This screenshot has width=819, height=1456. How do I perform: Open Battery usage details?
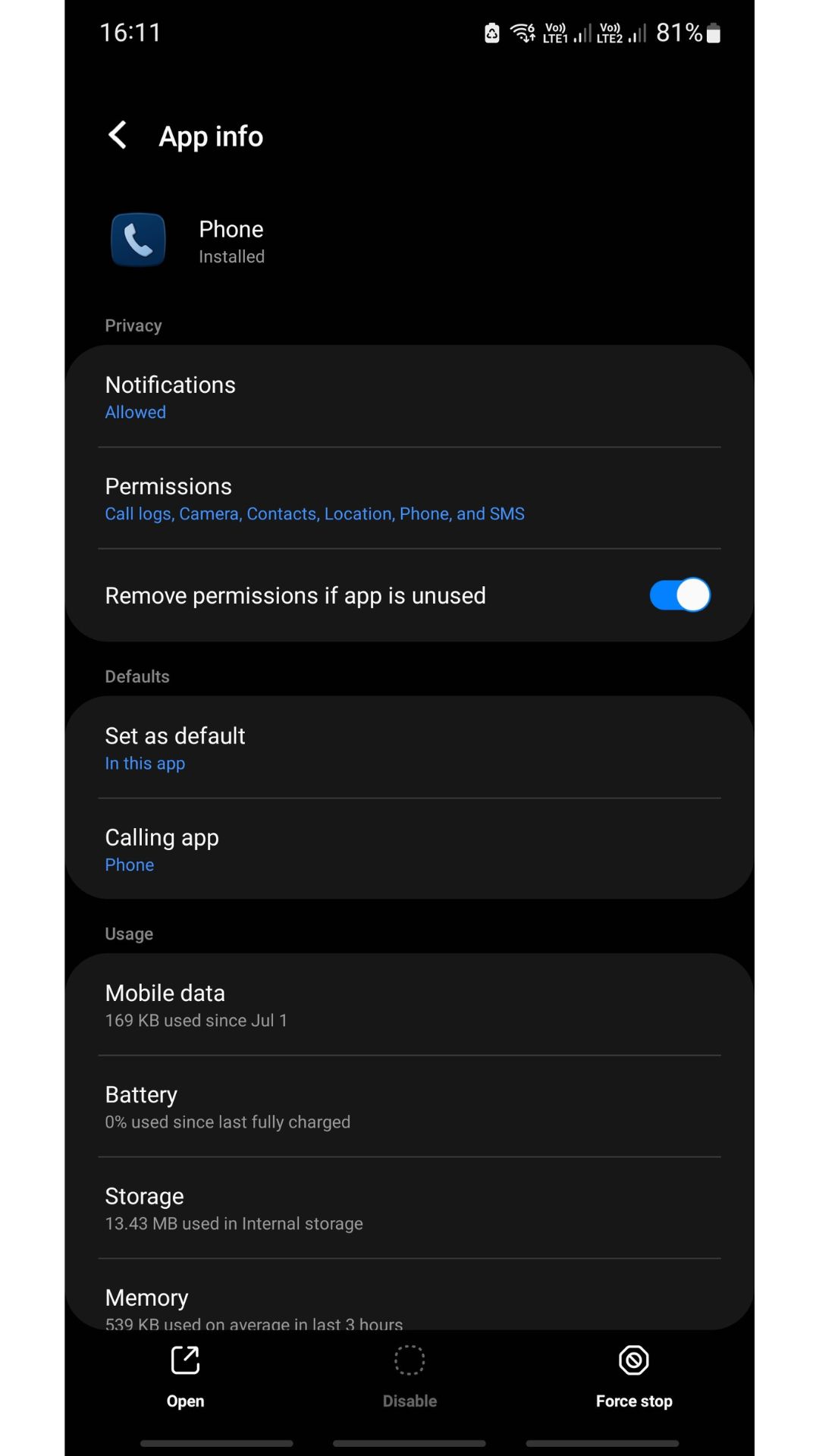pyautogui.click(x=409, y=1106)
